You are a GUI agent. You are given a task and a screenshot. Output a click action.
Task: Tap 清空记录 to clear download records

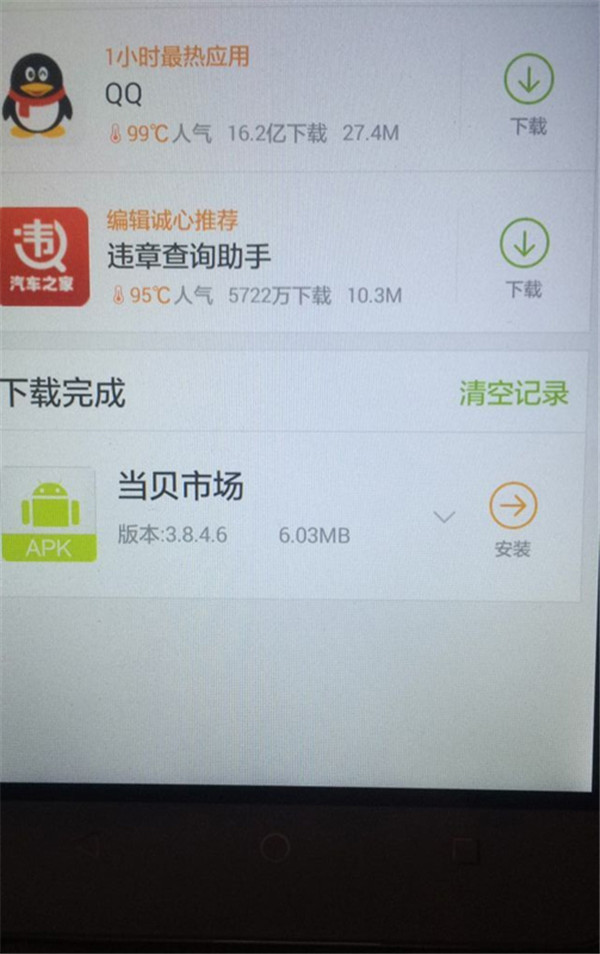514,393
